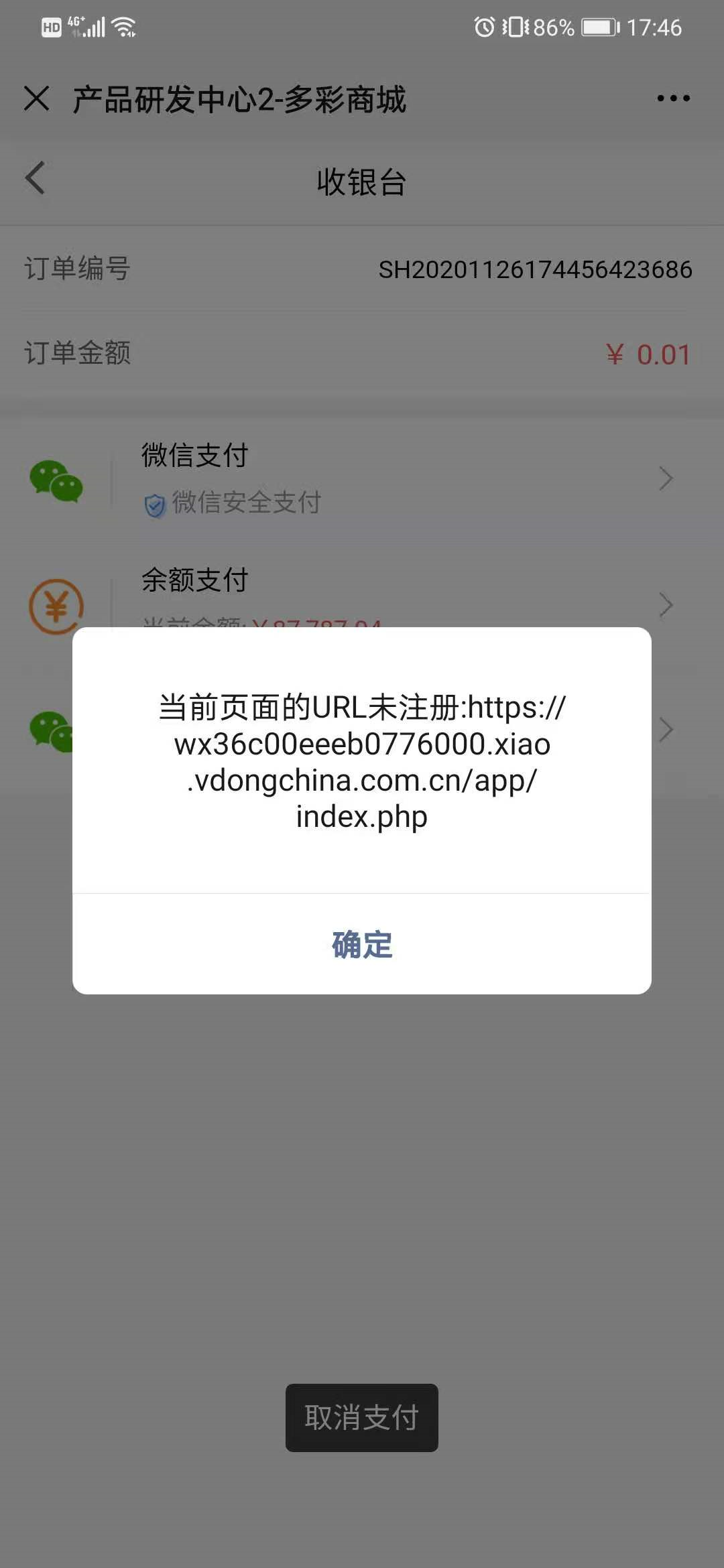Confirm the dialog with 确定

pyautogui.click(x=362, y=944)
